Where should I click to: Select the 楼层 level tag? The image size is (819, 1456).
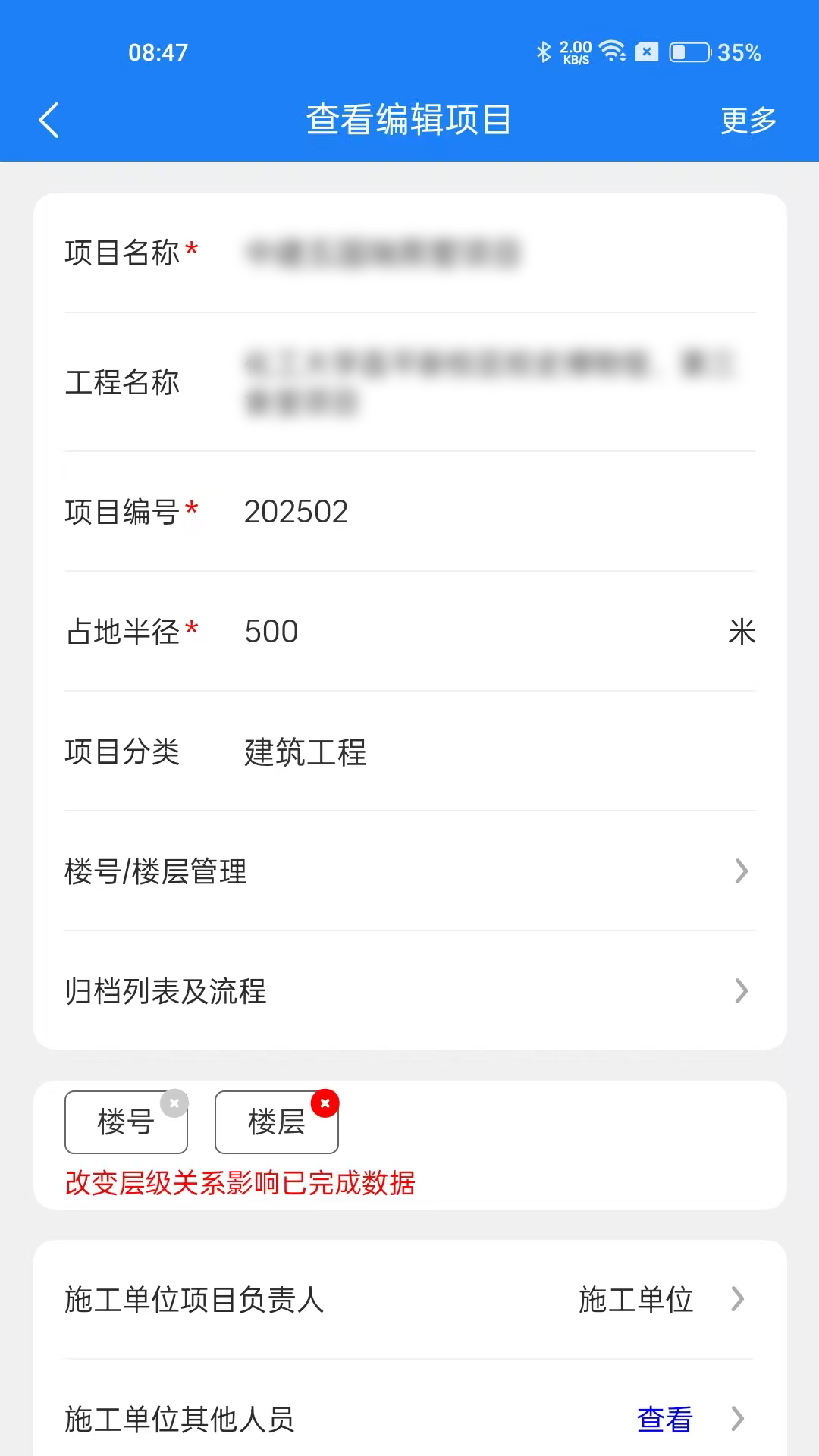click(276, 1123)
